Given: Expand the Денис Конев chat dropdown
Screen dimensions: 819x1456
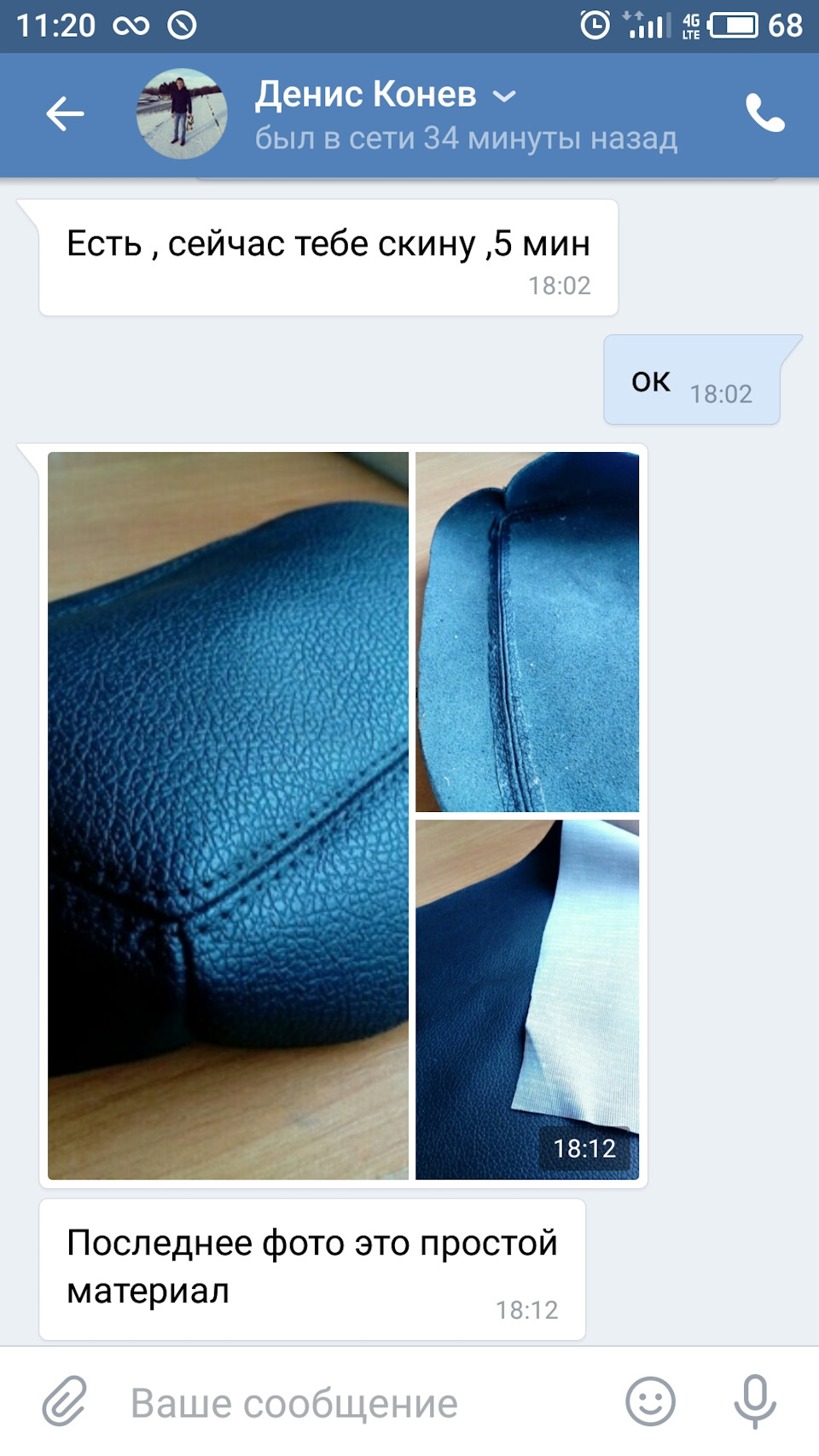Looking at the screenshot, I should click(x=504, y=96).
